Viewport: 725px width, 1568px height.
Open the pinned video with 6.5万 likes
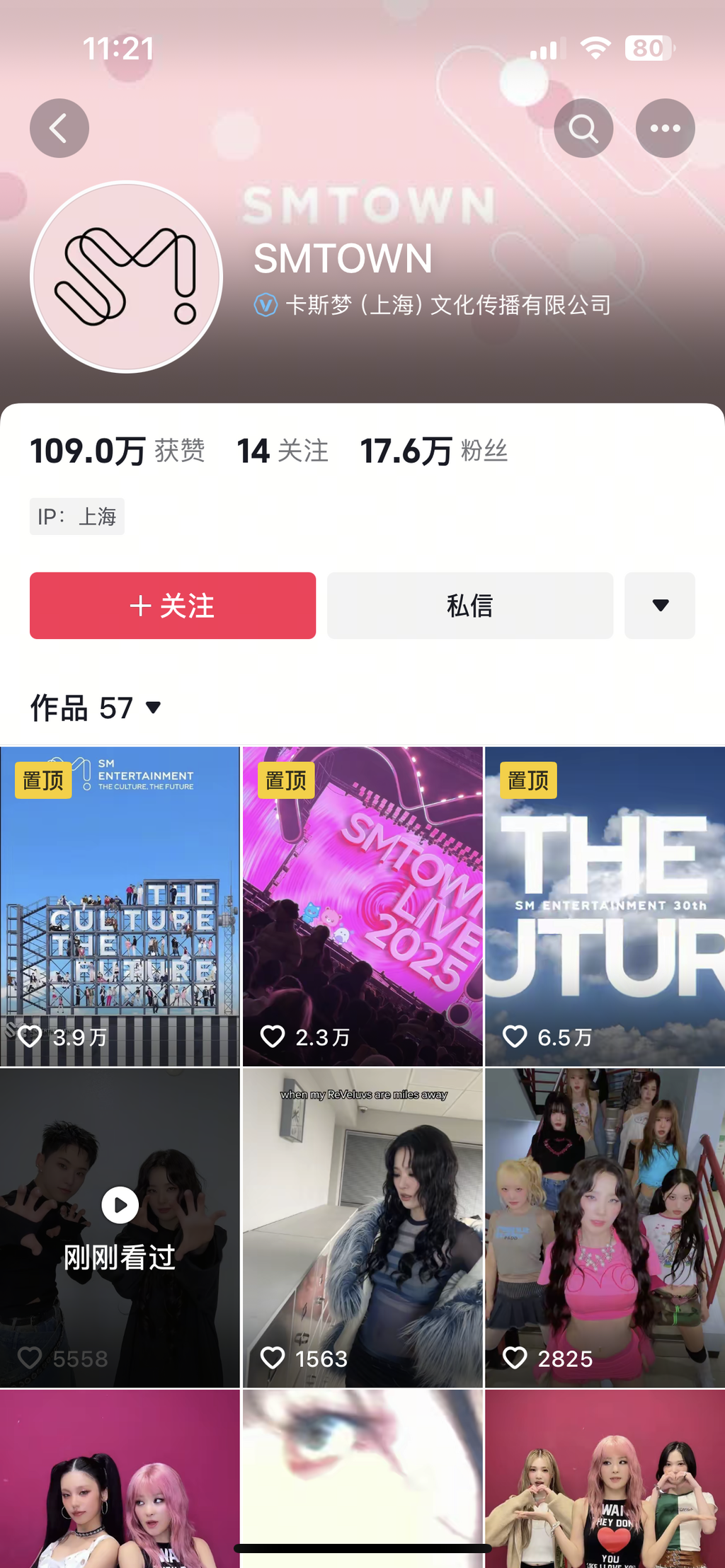point(605,906)
